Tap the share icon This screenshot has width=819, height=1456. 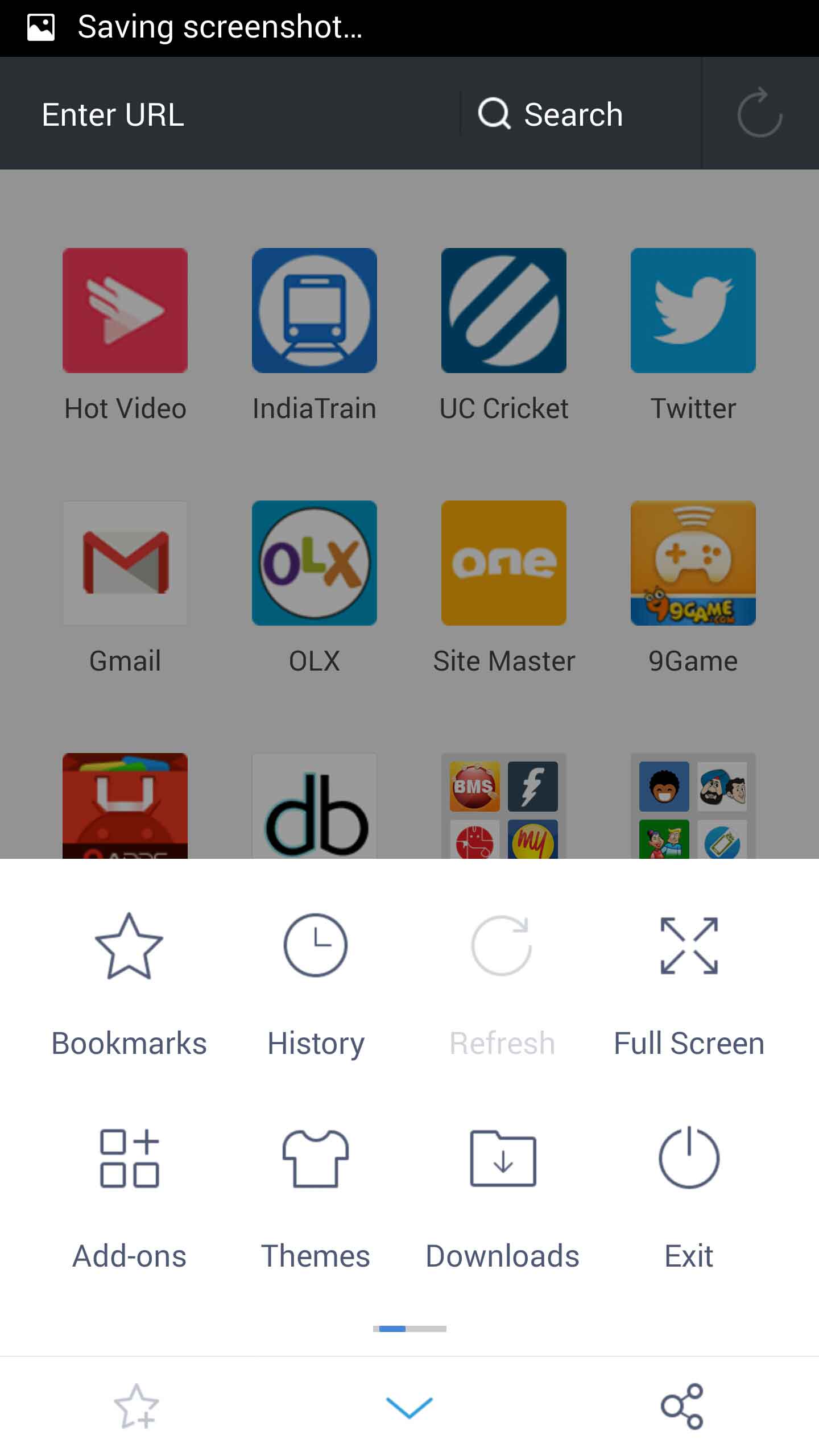[x=682, y=1407]
